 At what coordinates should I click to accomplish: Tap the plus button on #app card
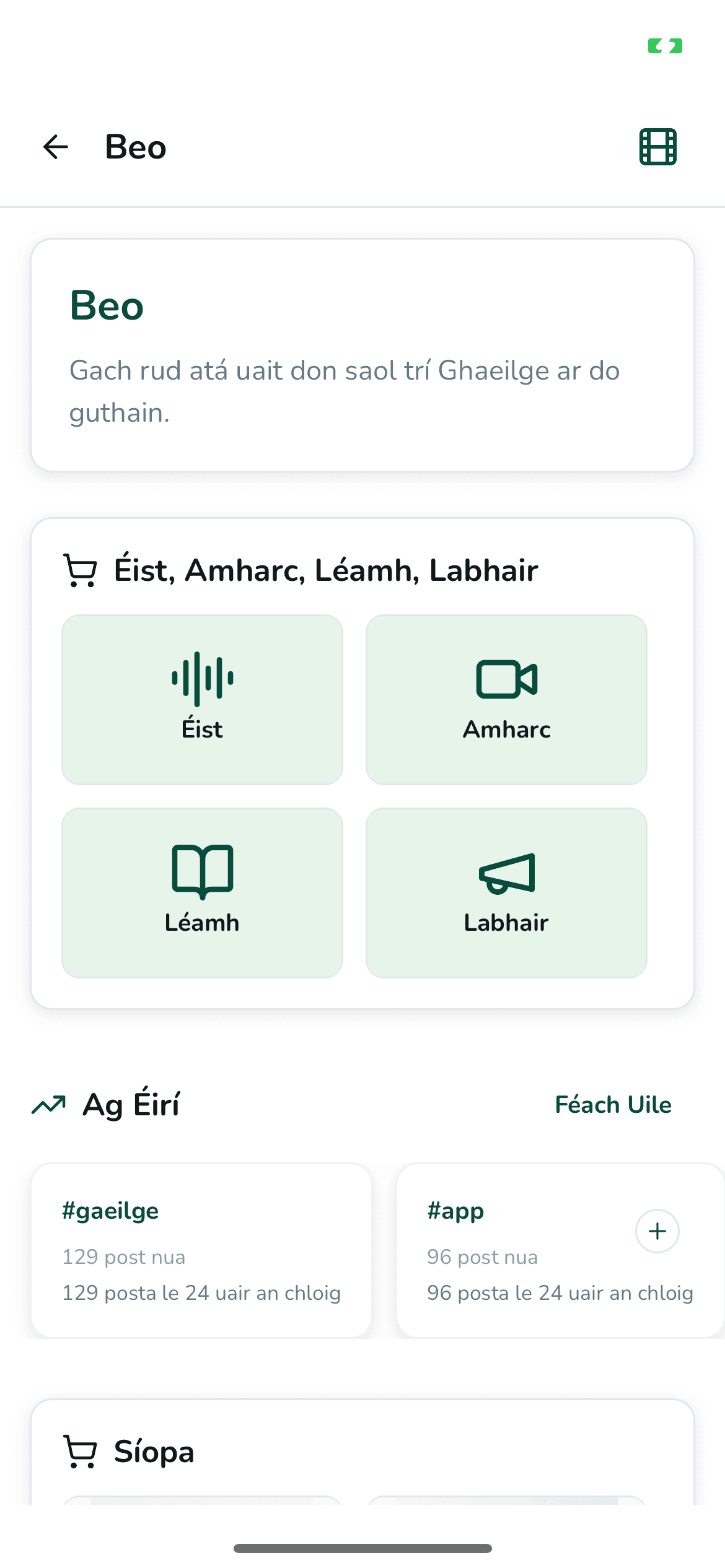pos(657,1231)
